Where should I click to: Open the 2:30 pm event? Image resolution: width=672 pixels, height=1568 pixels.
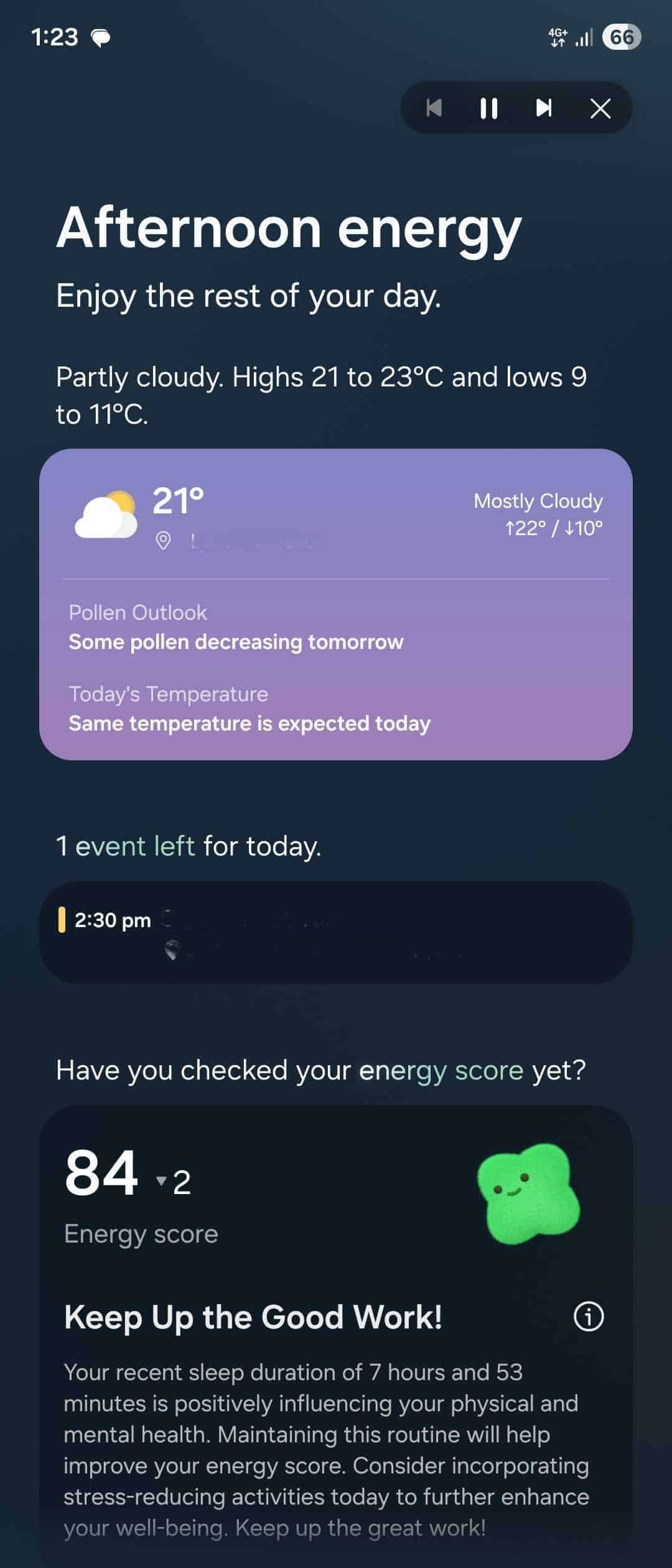point(336,932)
